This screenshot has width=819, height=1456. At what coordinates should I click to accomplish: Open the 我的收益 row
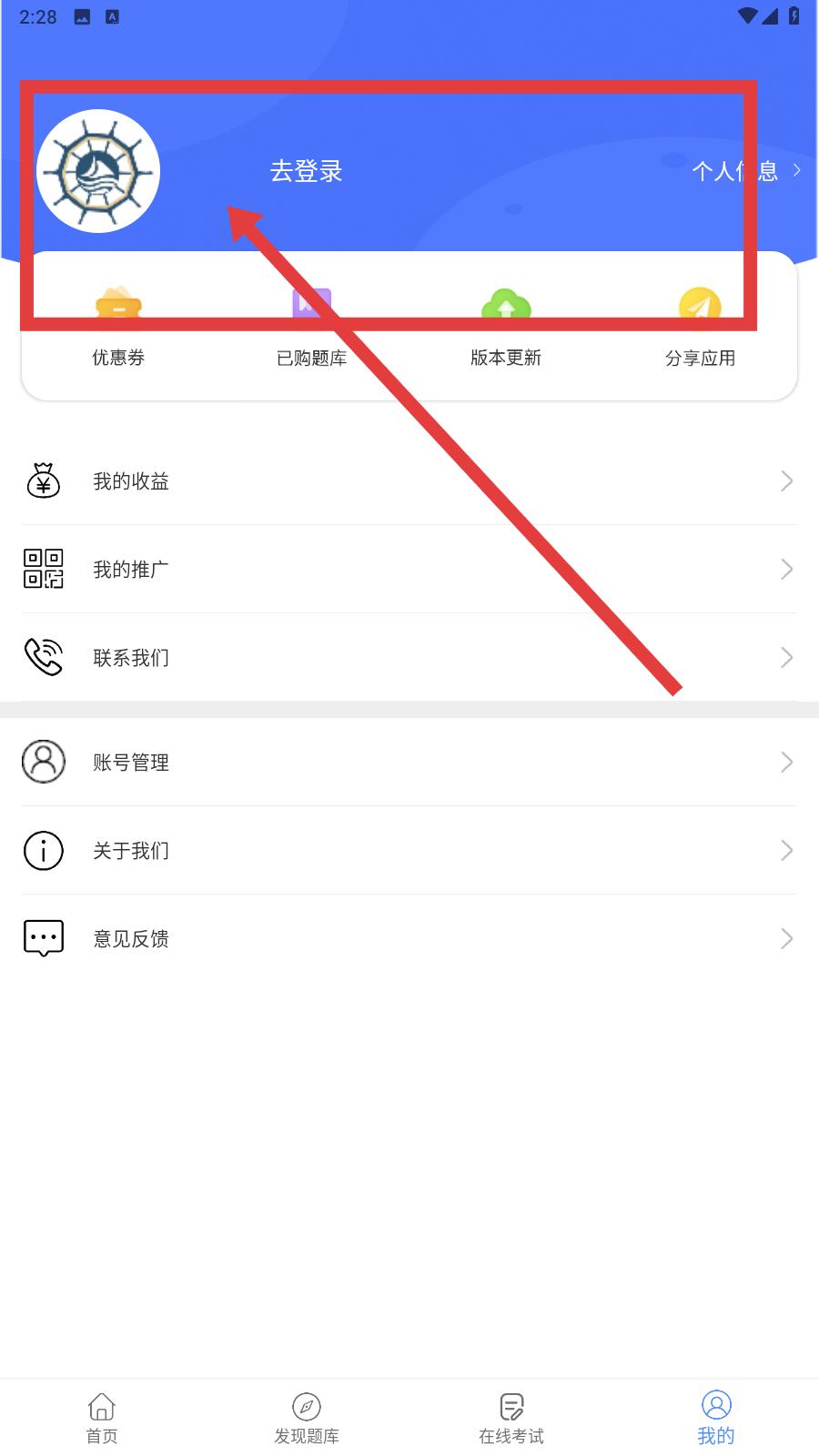[x=409, y=481]
